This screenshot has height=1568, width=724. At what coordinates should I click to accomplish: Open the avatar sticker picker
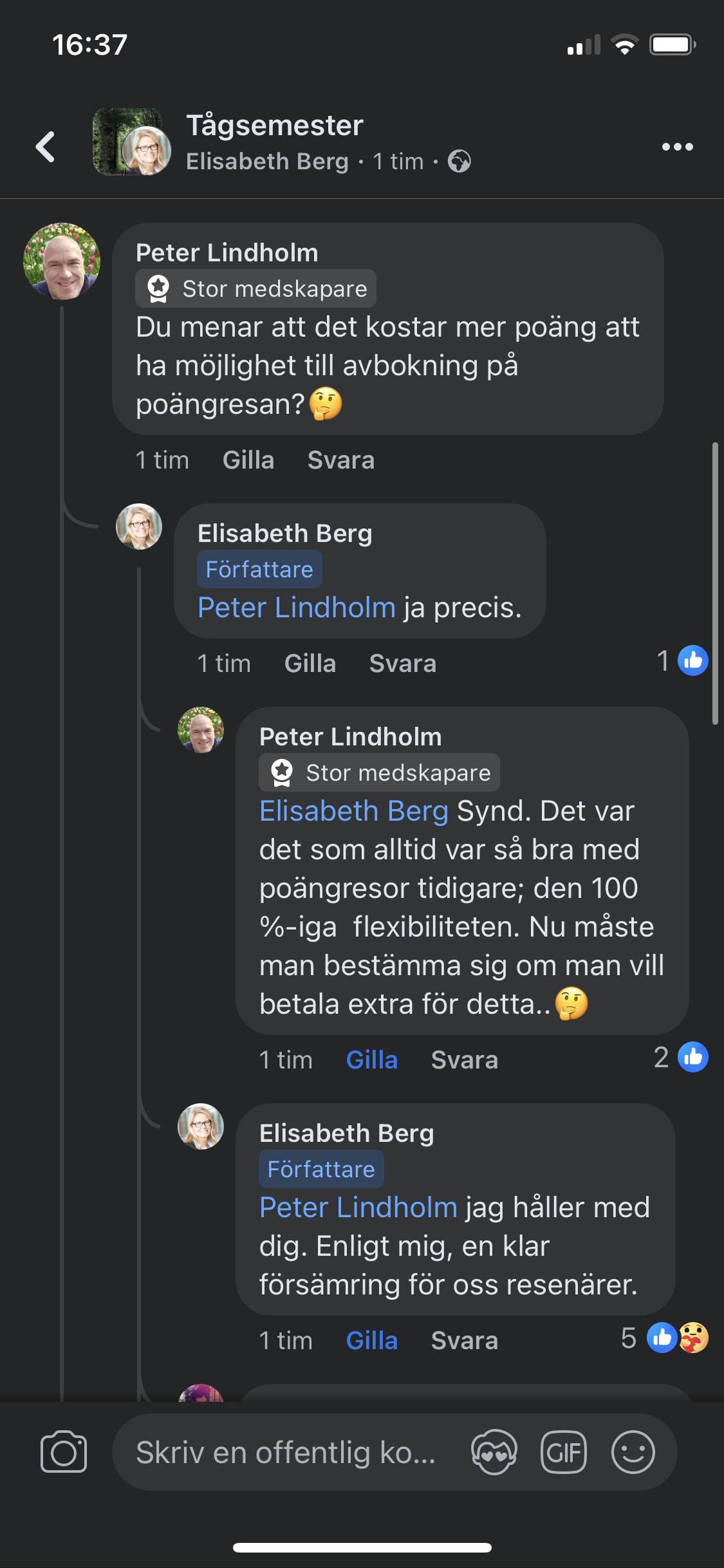[x=494, y=1452]
